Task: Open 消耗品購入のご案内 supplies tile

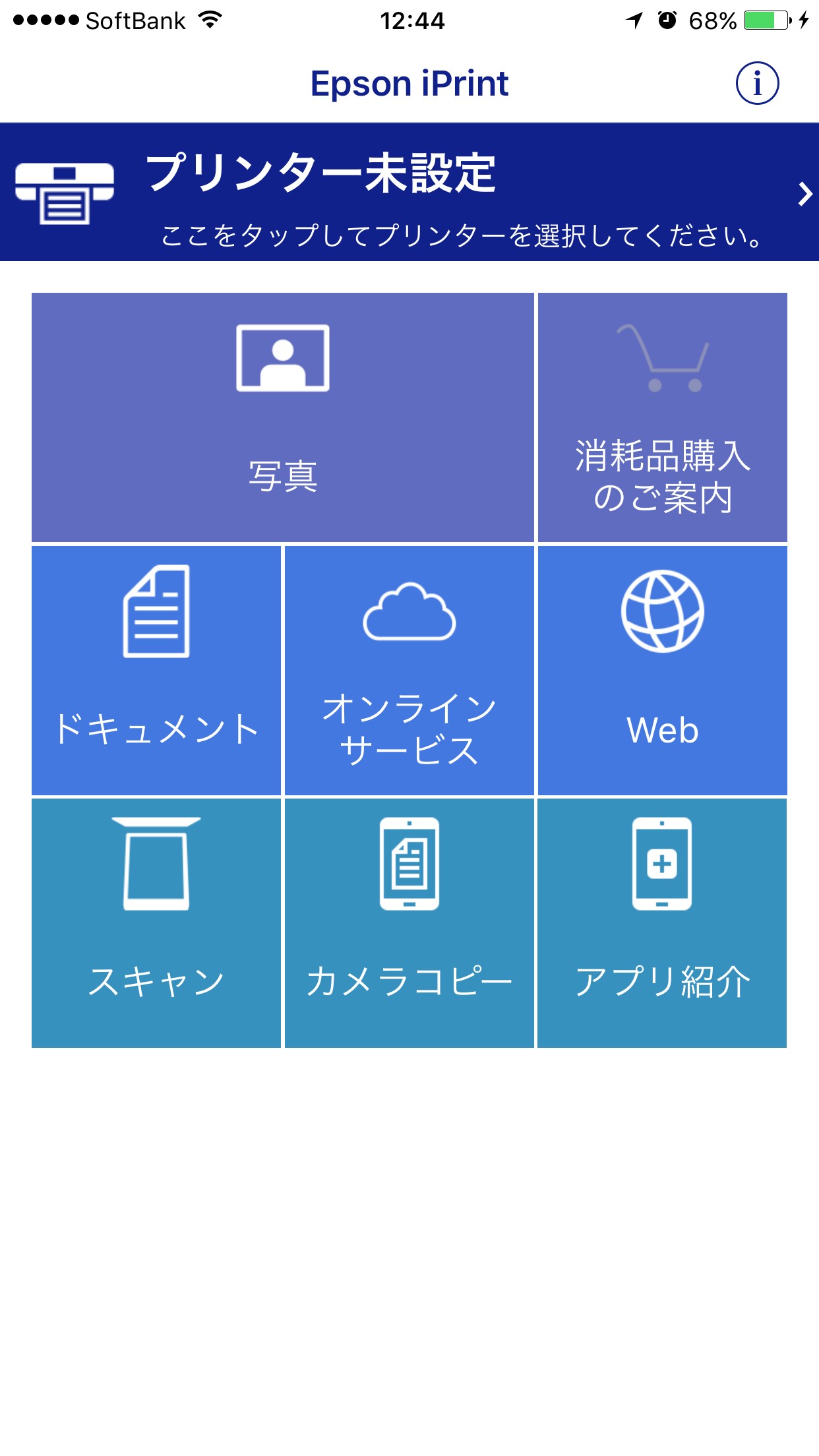Action: click(662, 417)
